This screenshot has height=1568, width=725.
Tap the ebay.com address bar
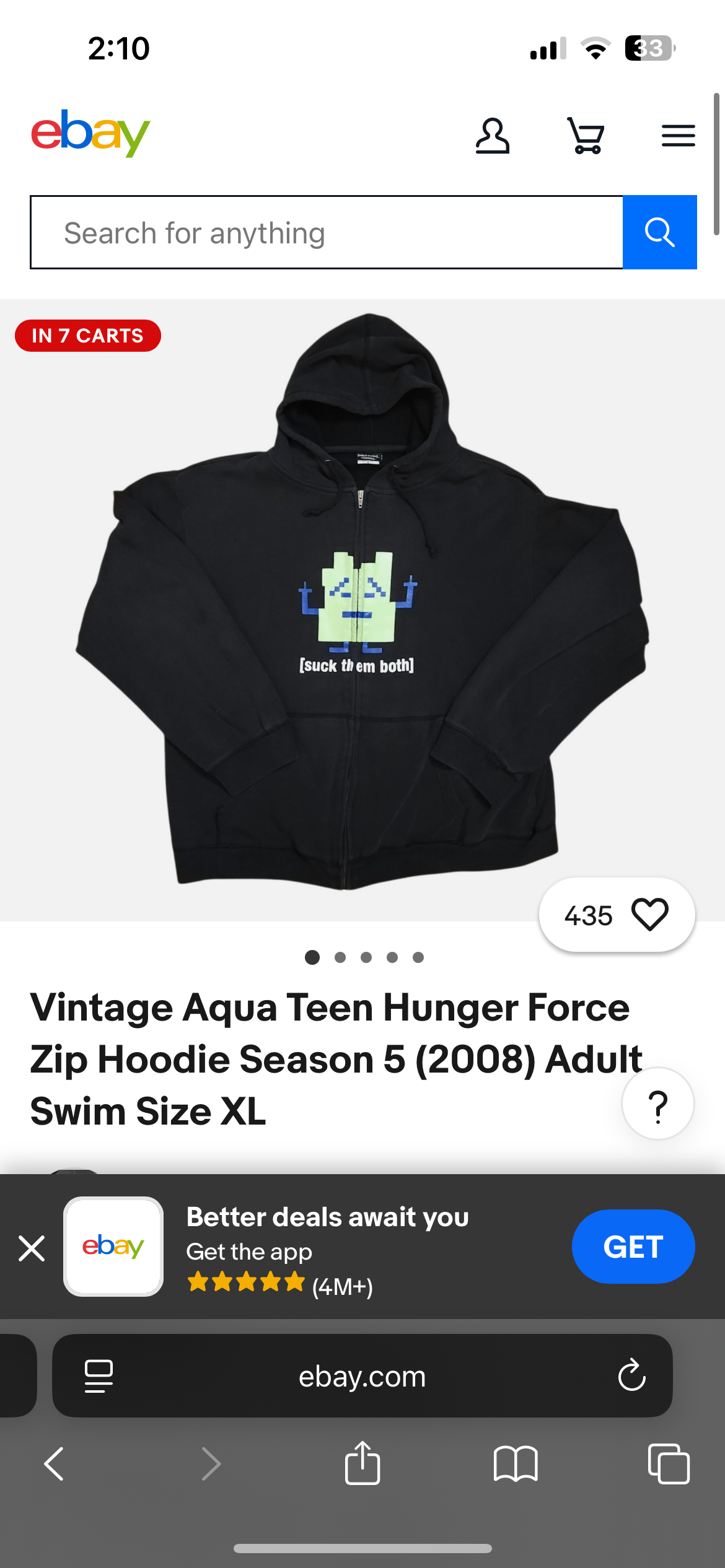362,1376
